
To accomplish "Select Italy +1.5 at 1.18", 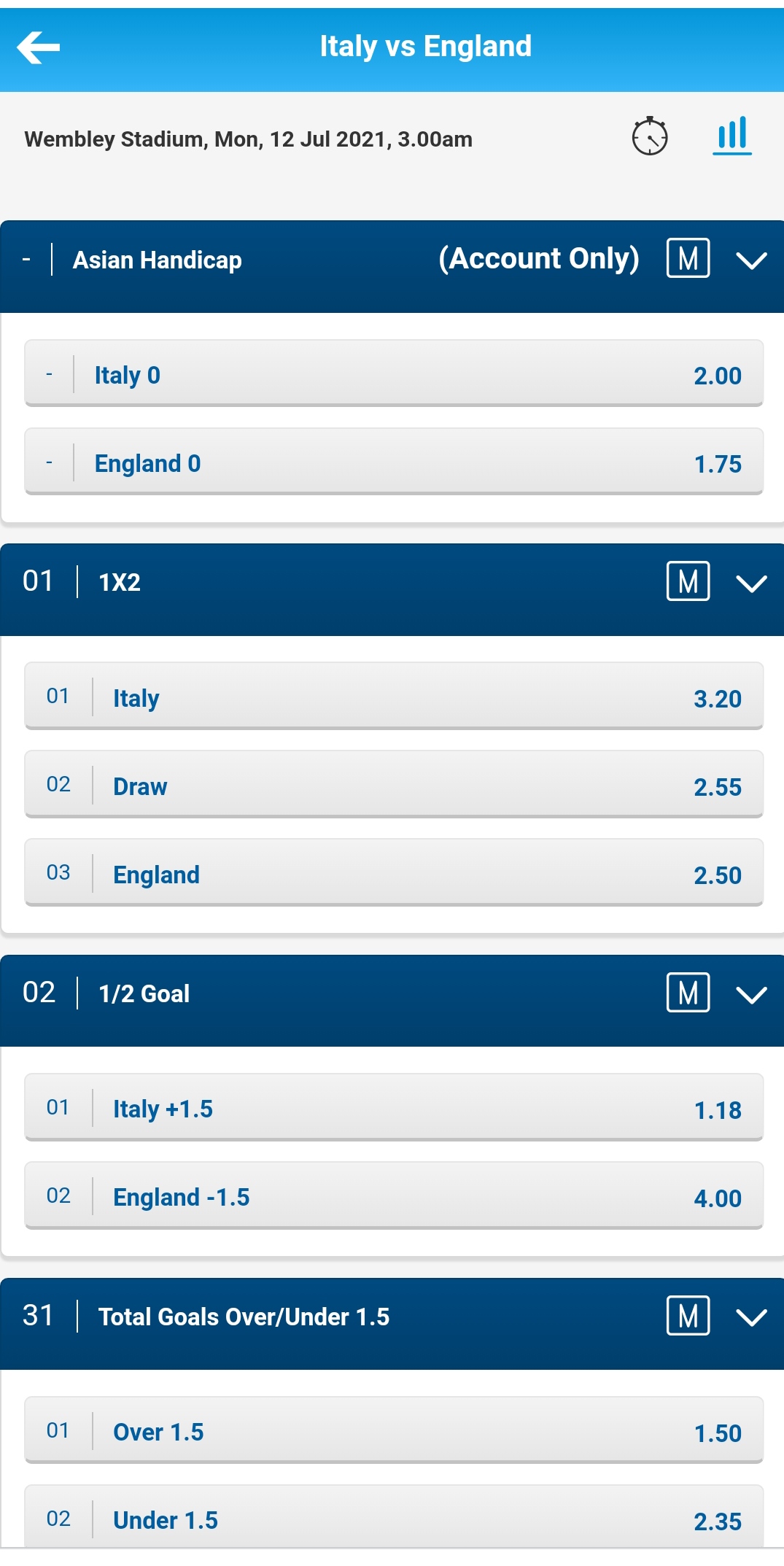I will (394, 1109).
